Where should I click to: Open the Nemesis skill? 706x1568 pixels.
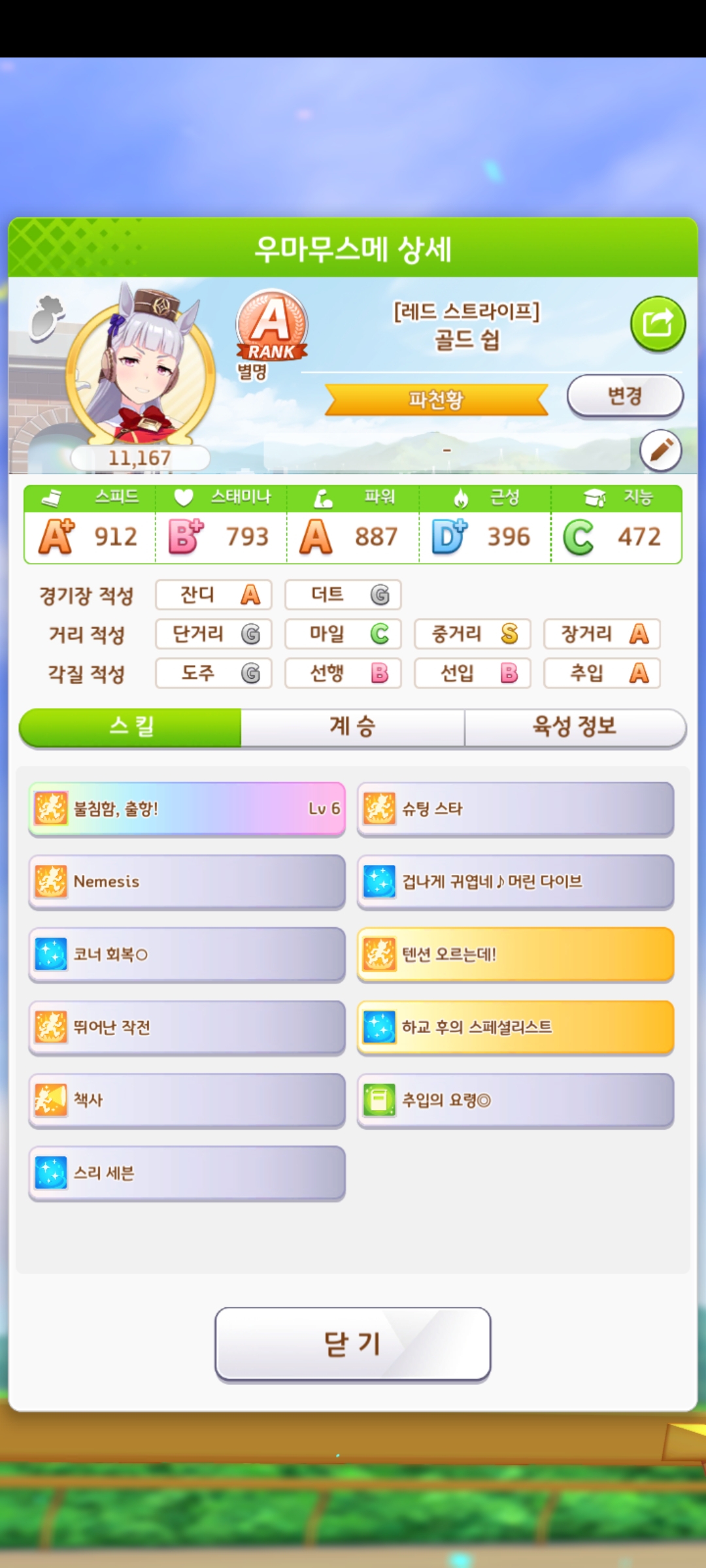(x=187, y=881)
